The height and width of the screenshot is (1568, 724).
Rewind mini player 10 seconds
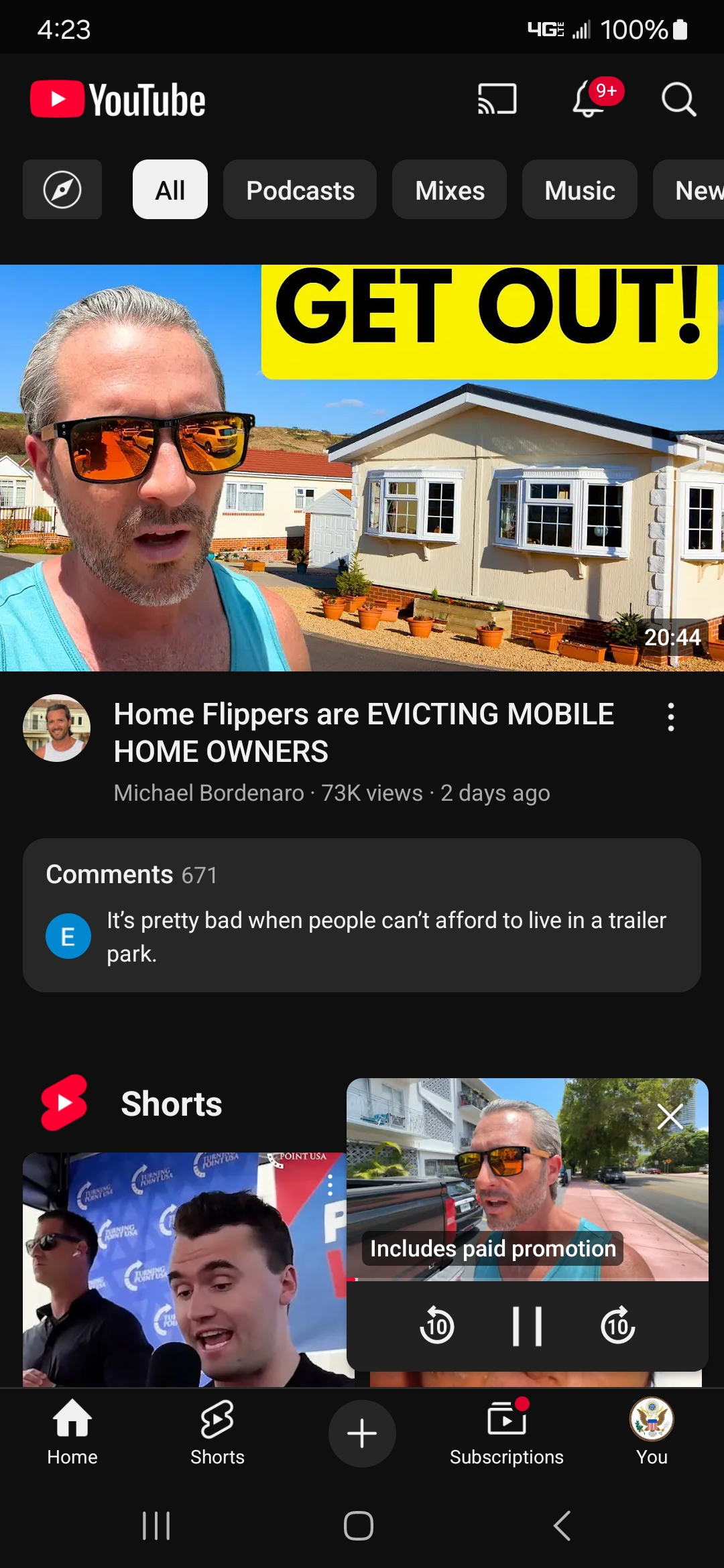click(x=437, y=1325)
